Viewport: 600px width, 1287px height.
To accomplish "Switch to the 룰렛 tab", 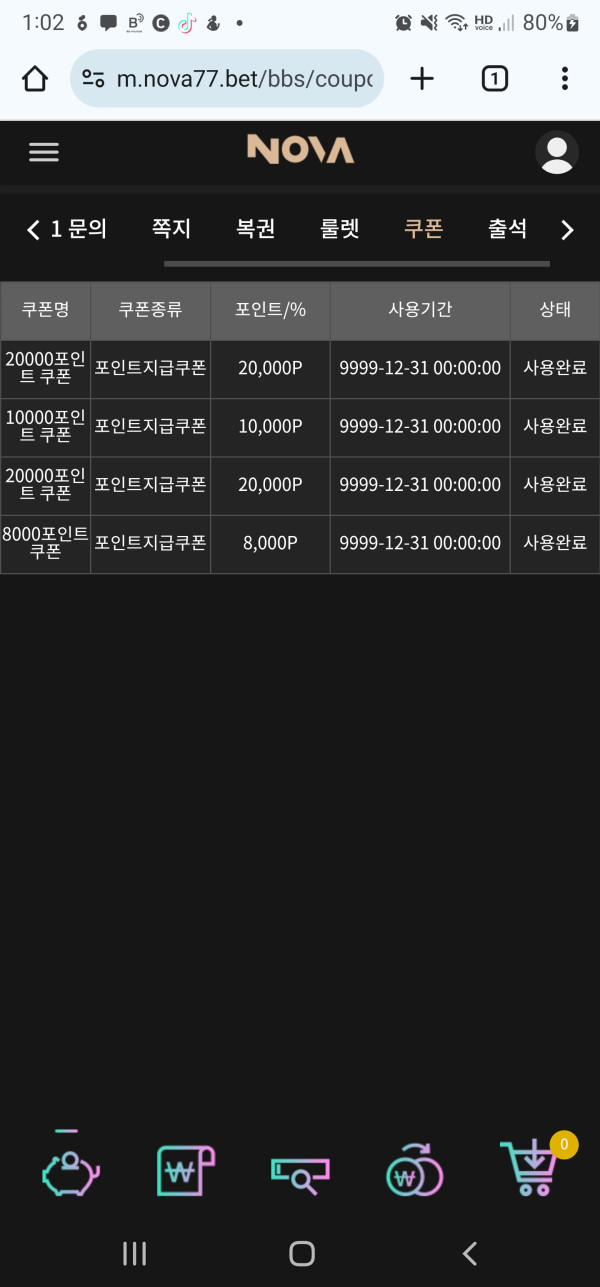I will [x=339, y=229].
